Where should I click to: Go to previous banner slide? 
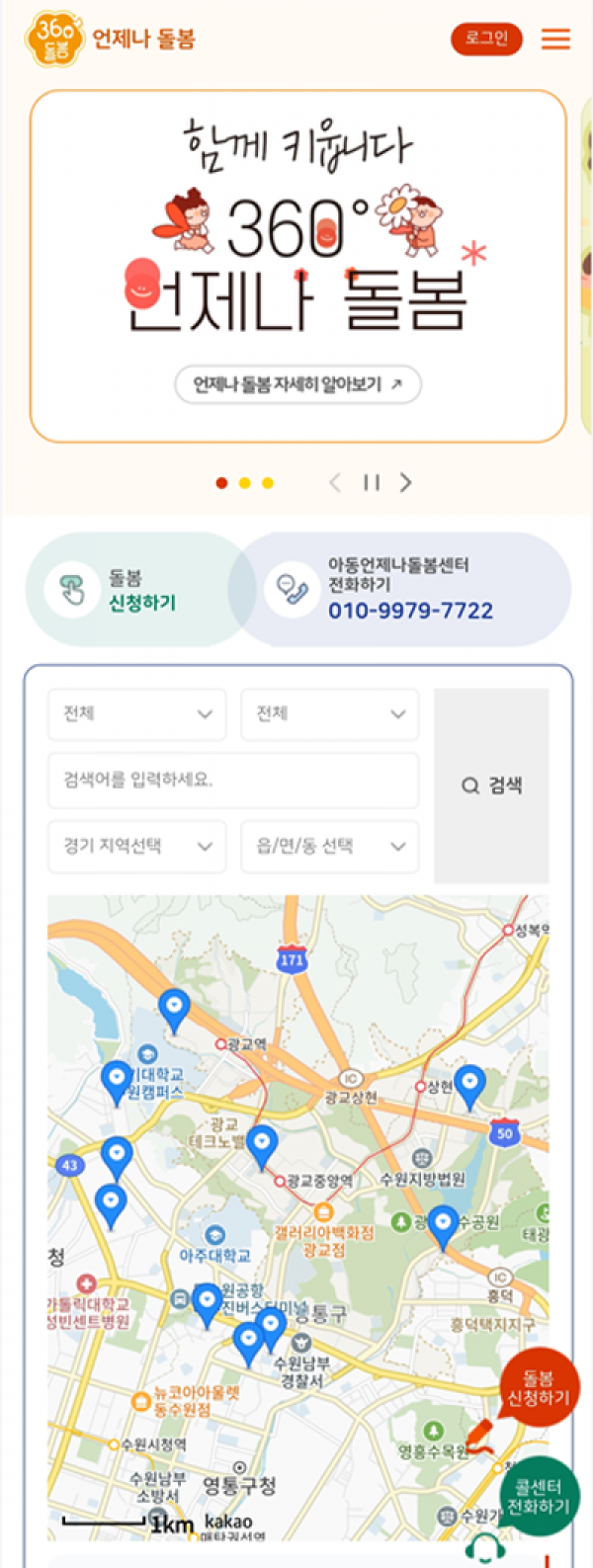click(335, 482)
